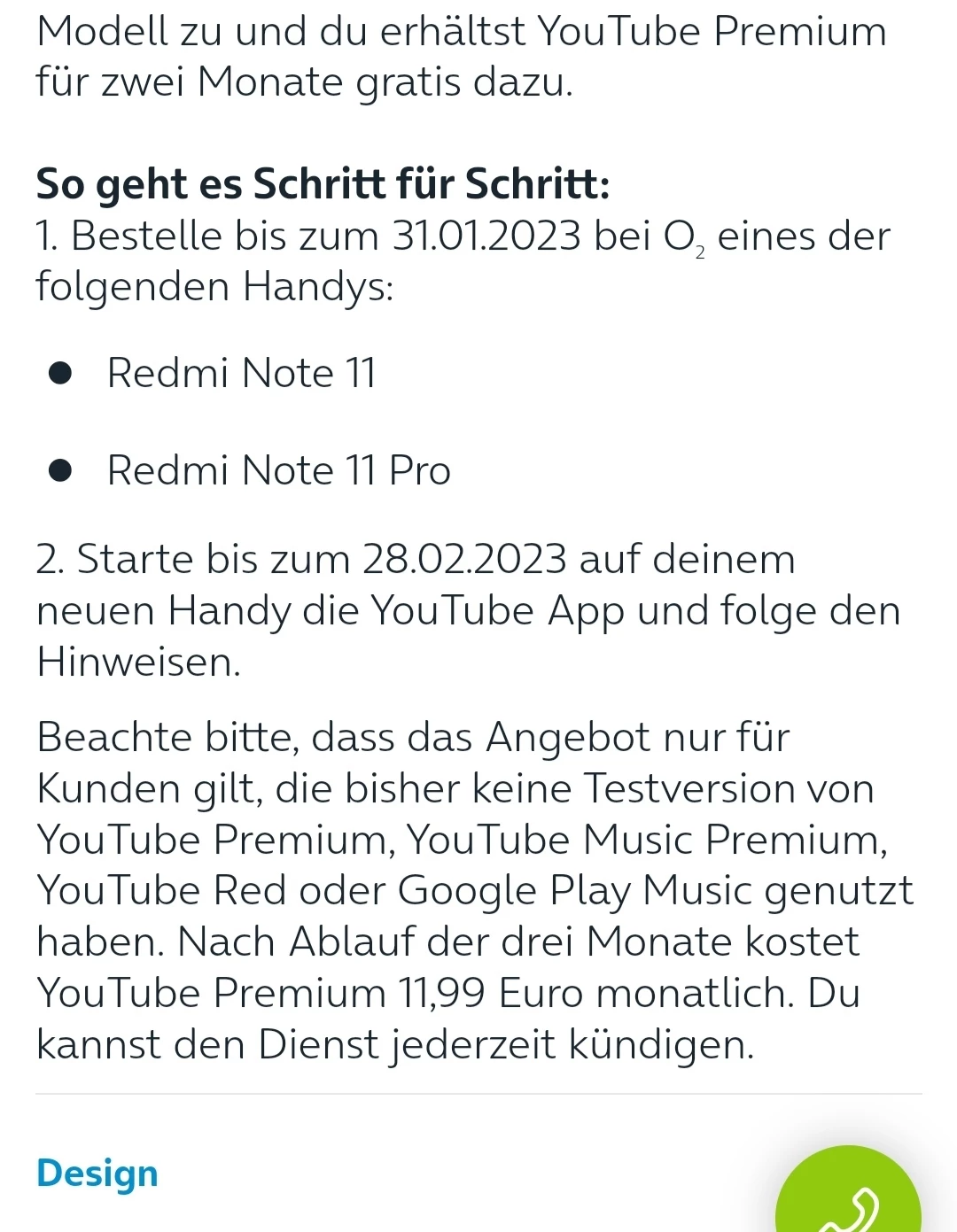The height and width of the screenshot is (1232, 957).
Task: Expand the Design section
Action: [97, 1174]
